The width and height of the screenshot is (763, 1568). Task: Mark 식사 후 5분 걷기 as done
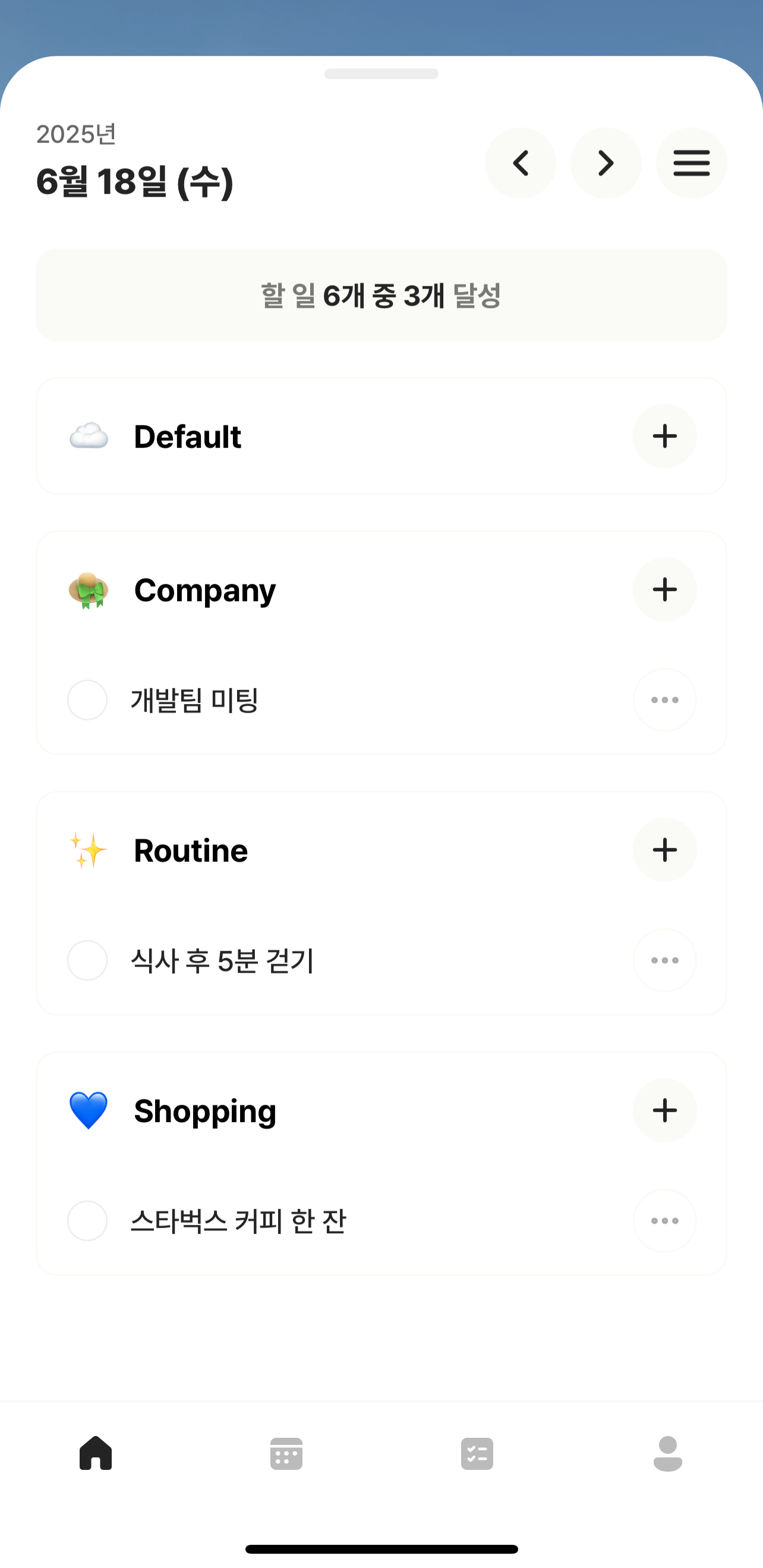pos(87,960)
